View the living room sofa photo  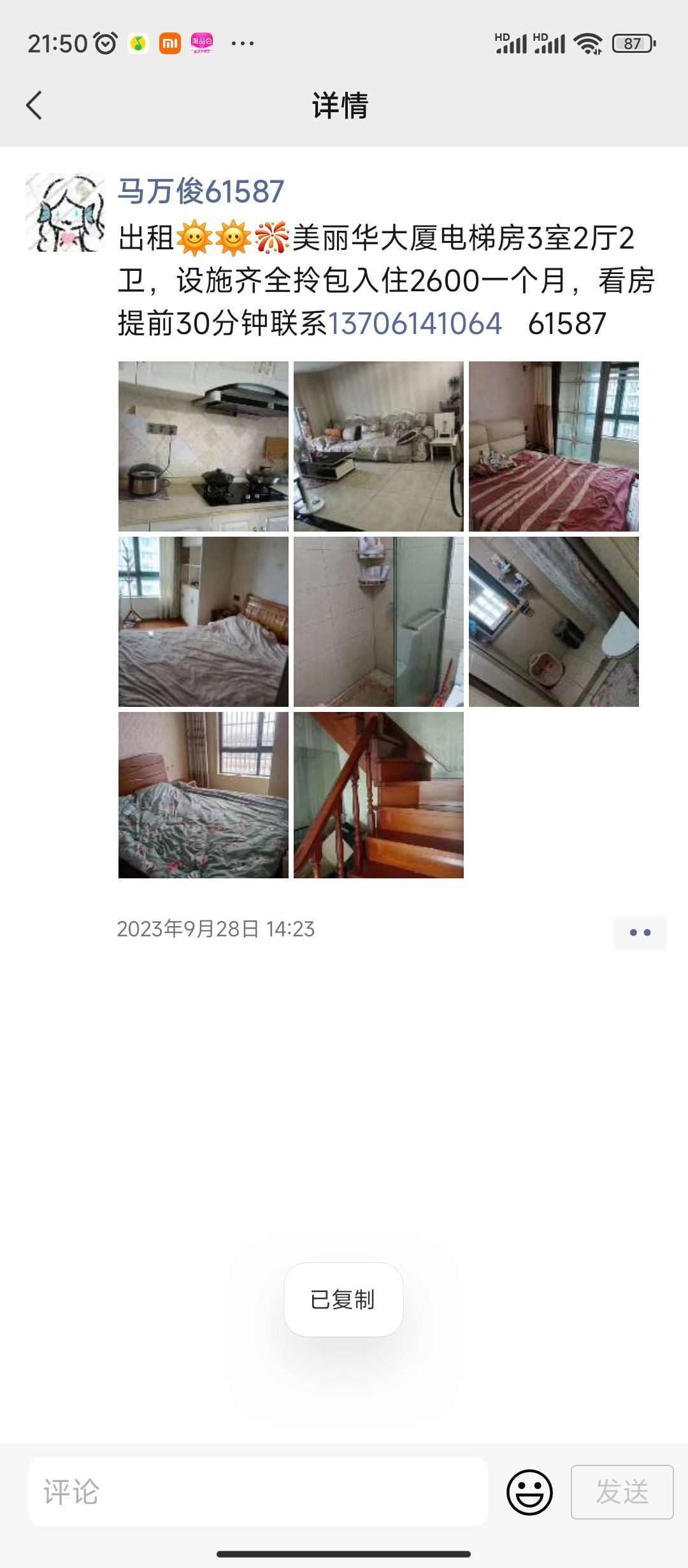click(x=378, y=446)
